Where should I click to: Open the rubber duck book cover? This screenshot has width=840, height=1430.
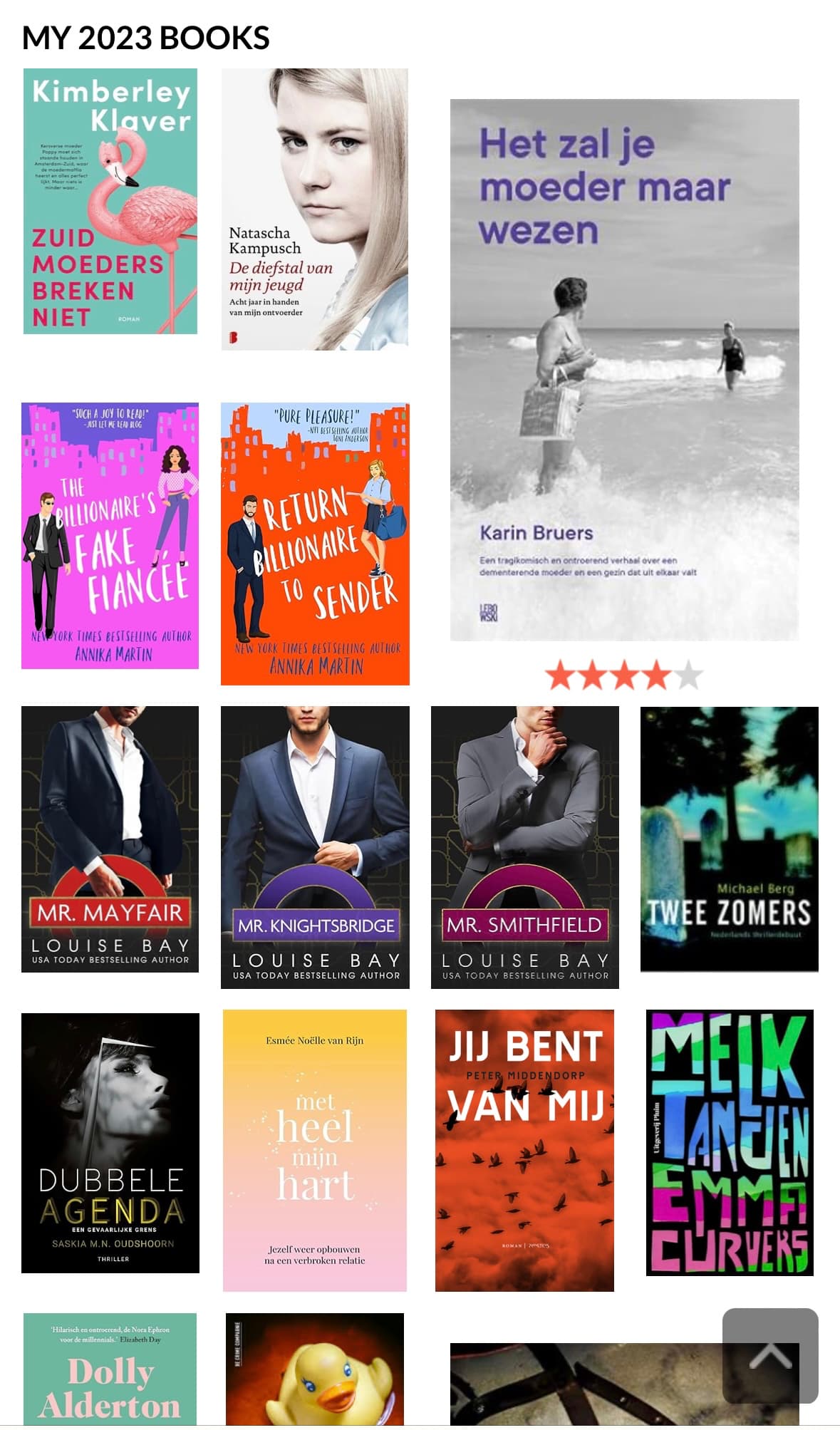coord(315,1369)
